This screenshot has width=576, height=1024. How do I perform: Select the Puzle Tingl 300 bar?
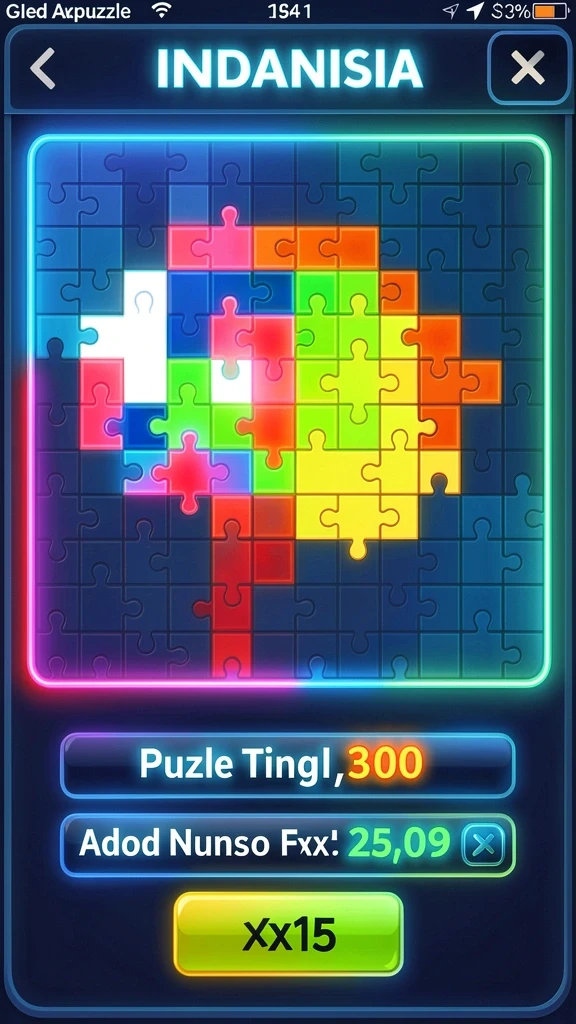(x=288, y=765)
